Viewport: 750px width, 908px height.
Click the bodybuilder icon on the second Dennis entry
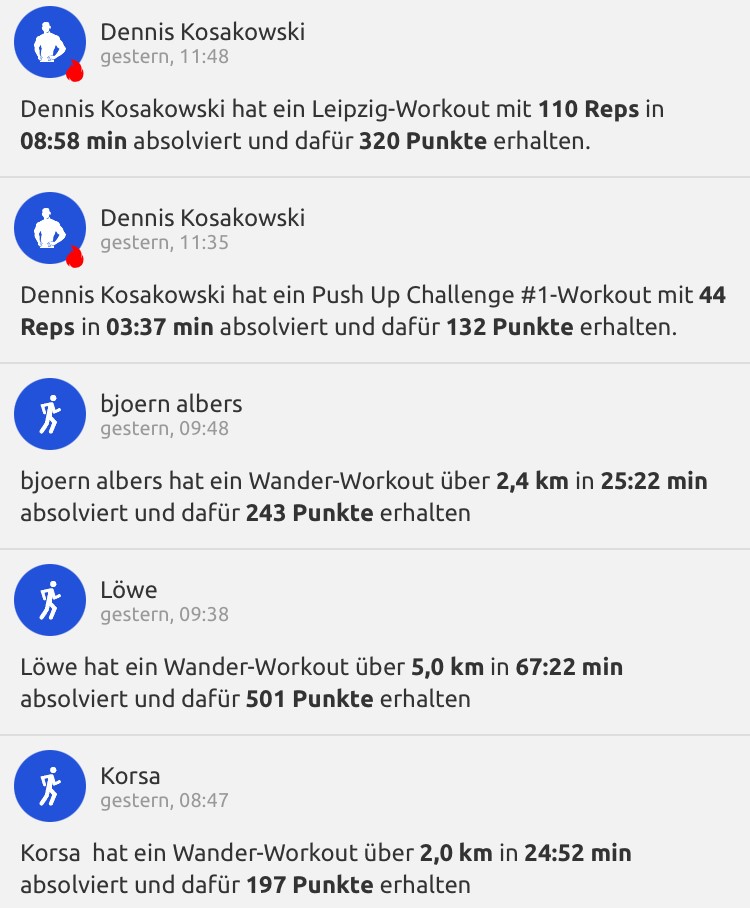(49, 228)
